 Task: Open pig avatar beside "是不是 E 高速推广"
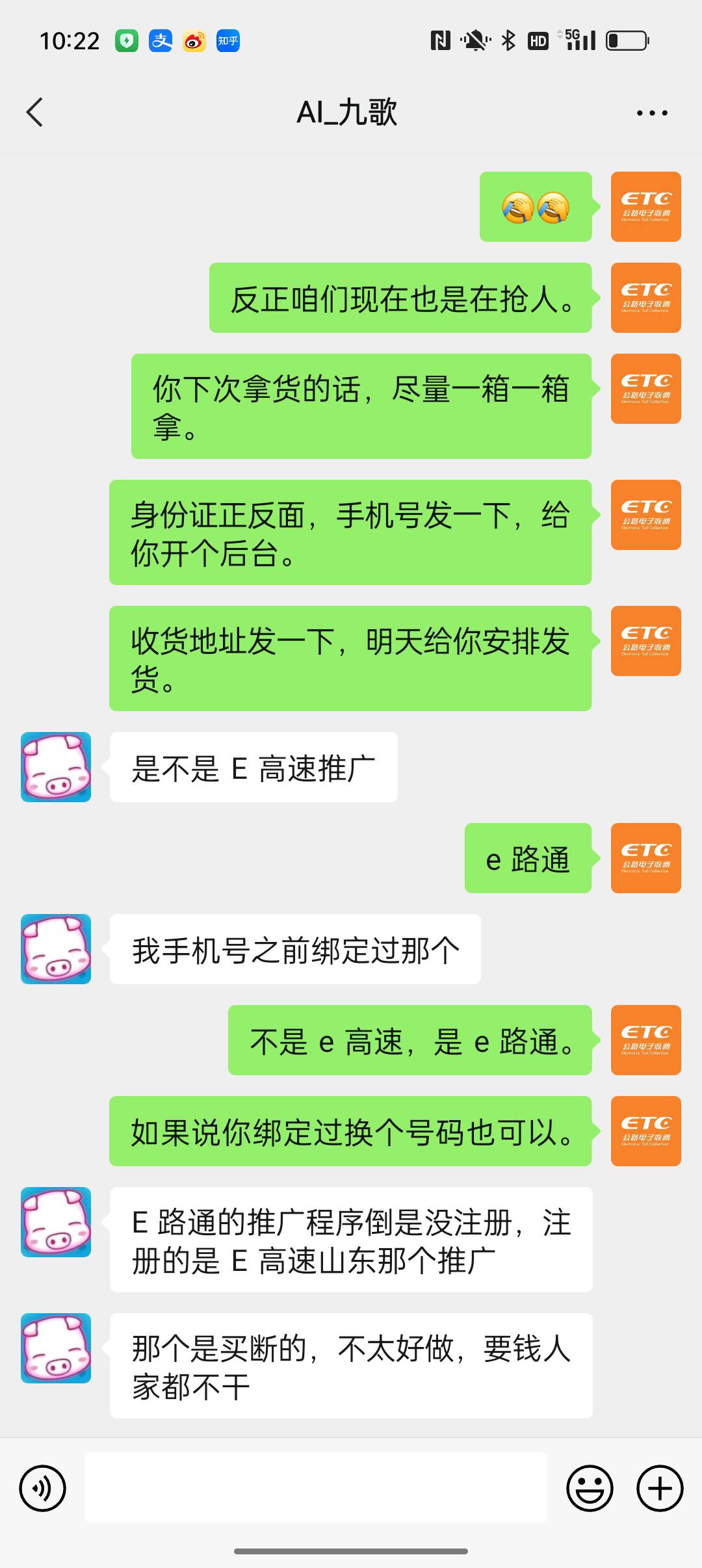56,767
